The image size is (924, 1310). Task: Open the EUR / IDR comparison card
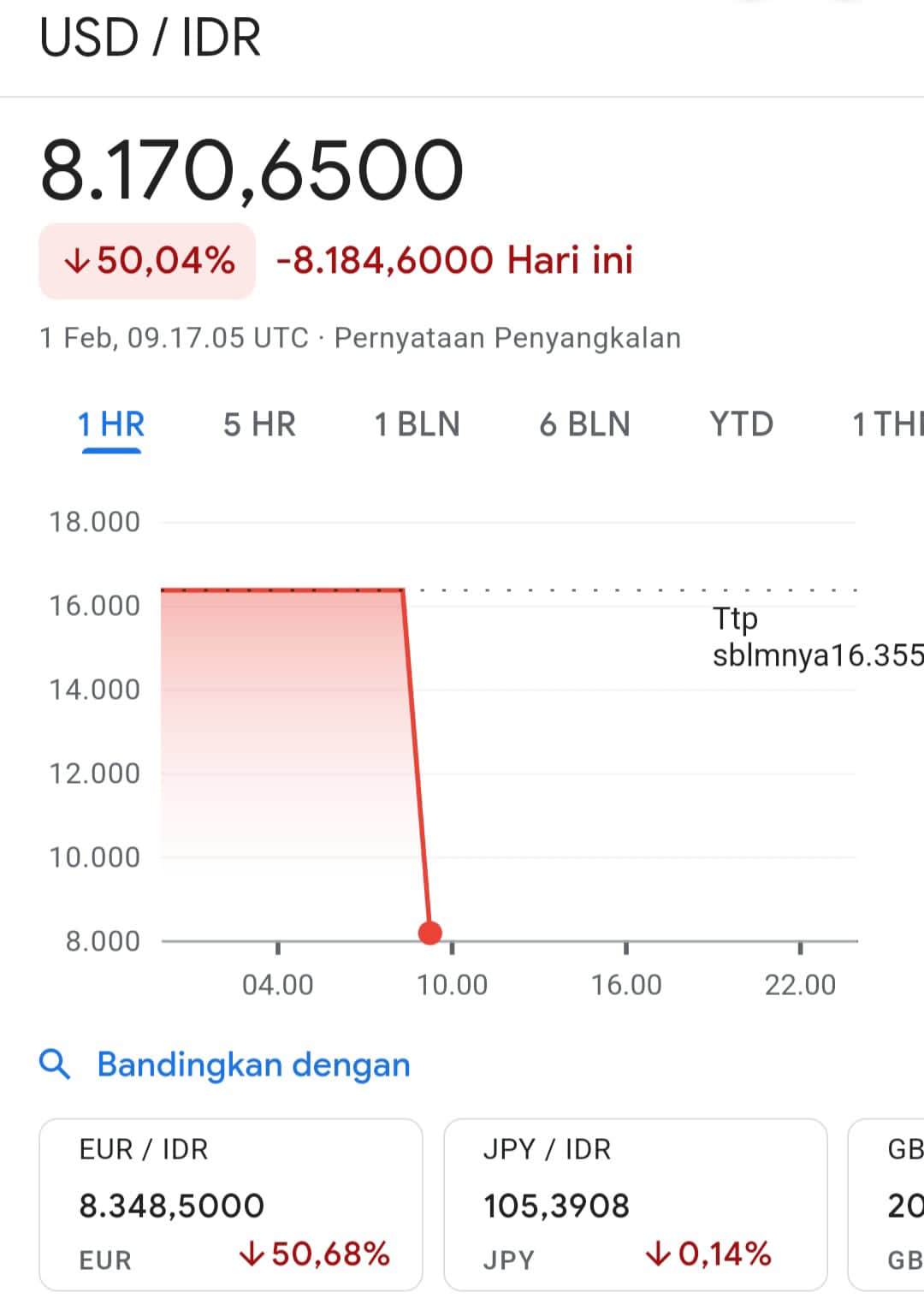(x=231, y=1204)
